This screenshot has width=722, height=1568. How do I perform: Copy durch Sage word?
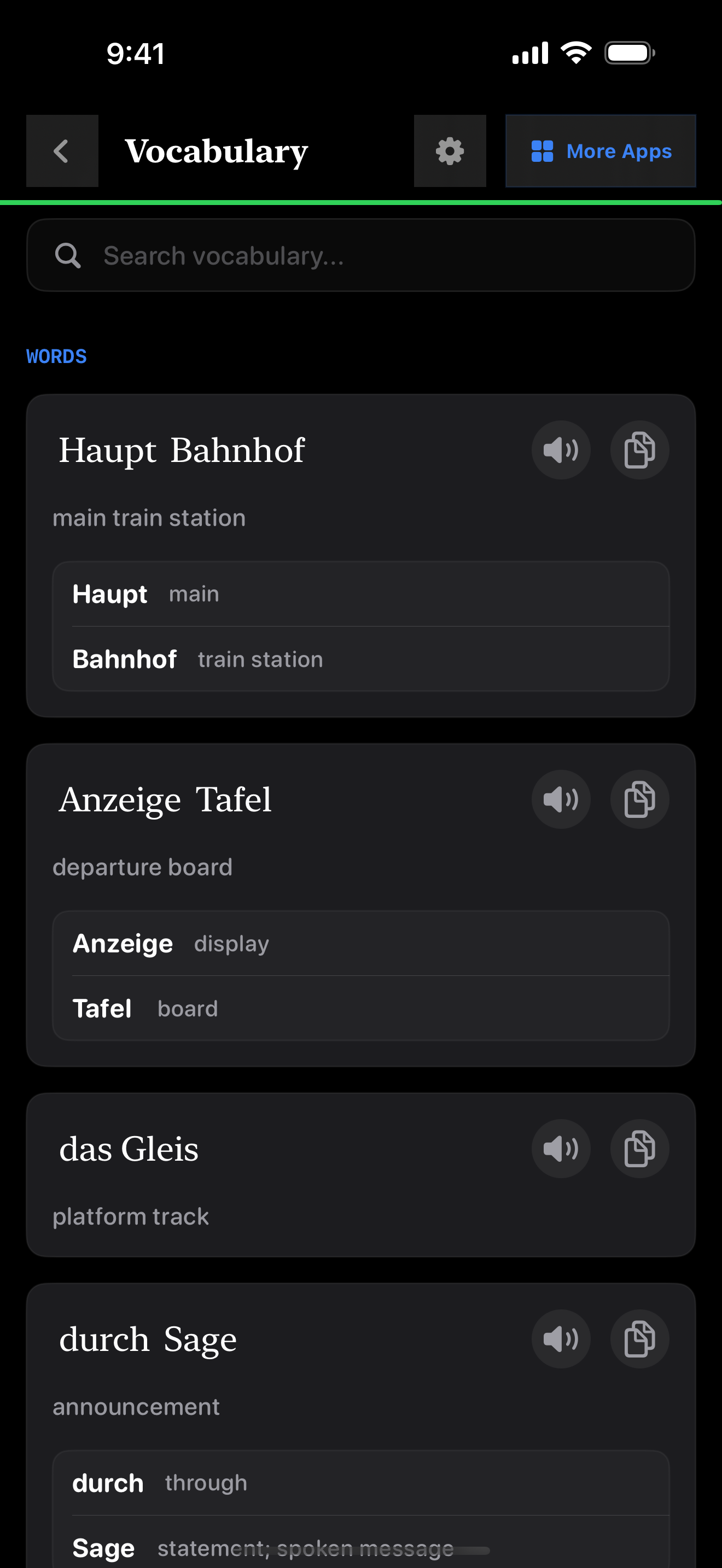pyautogui.click(x=639, y=1339)
